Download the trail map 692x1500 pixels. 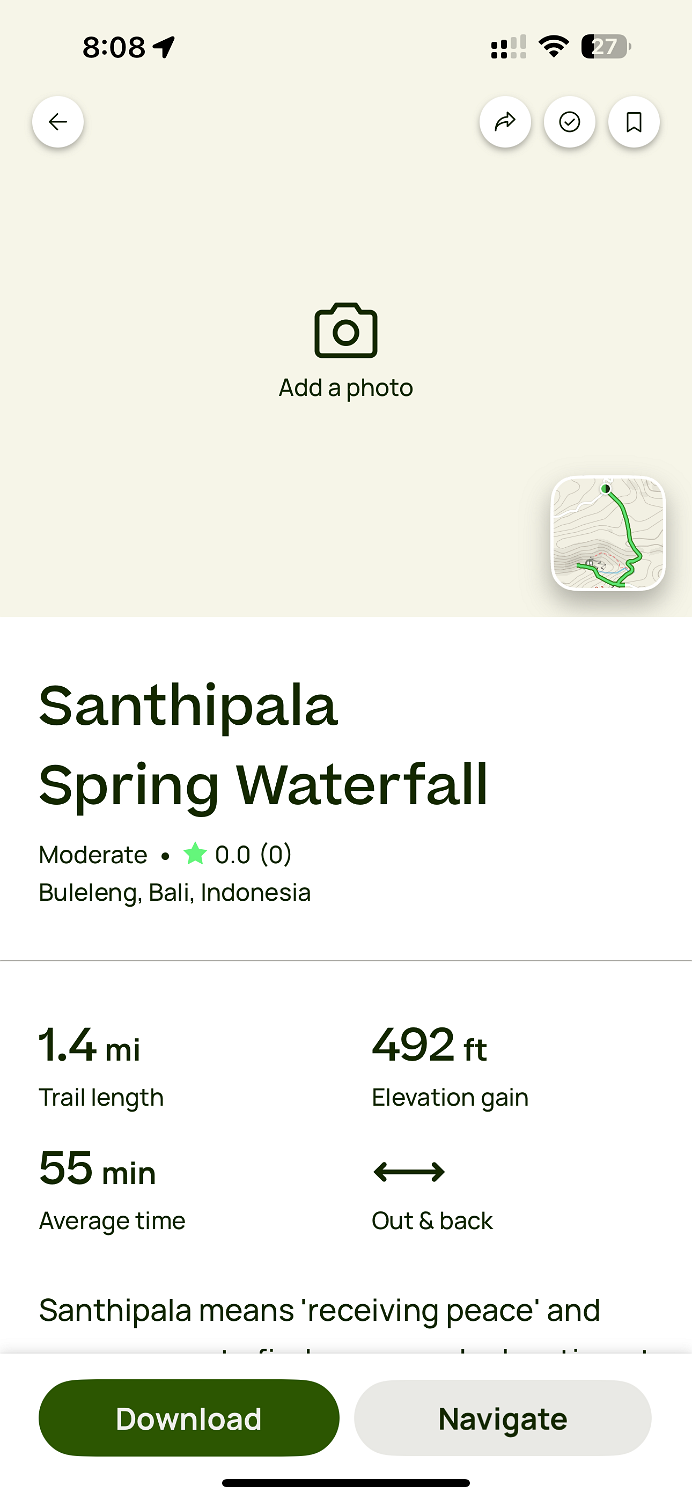(189, 1418)
